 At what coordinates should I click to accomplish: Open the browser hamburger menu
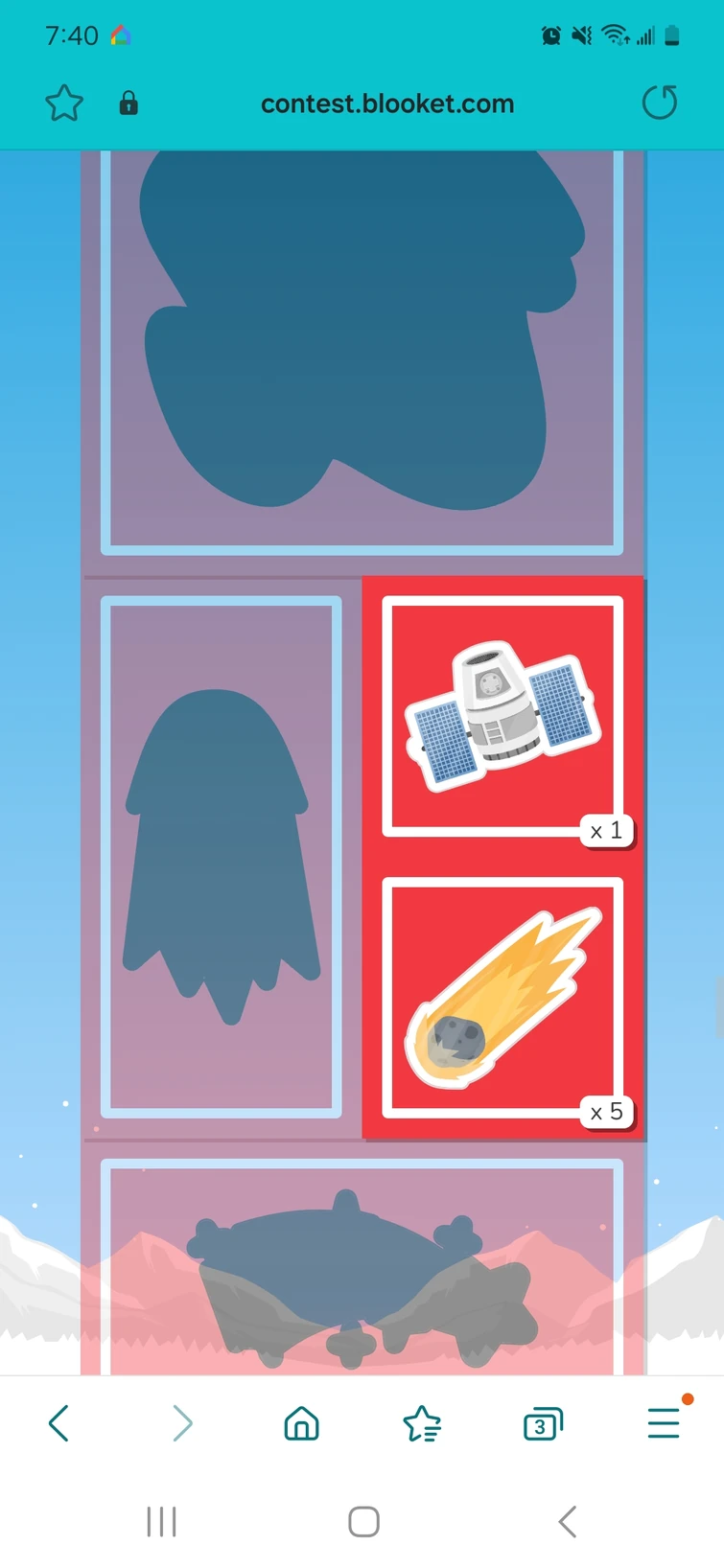click(664, 1422)
